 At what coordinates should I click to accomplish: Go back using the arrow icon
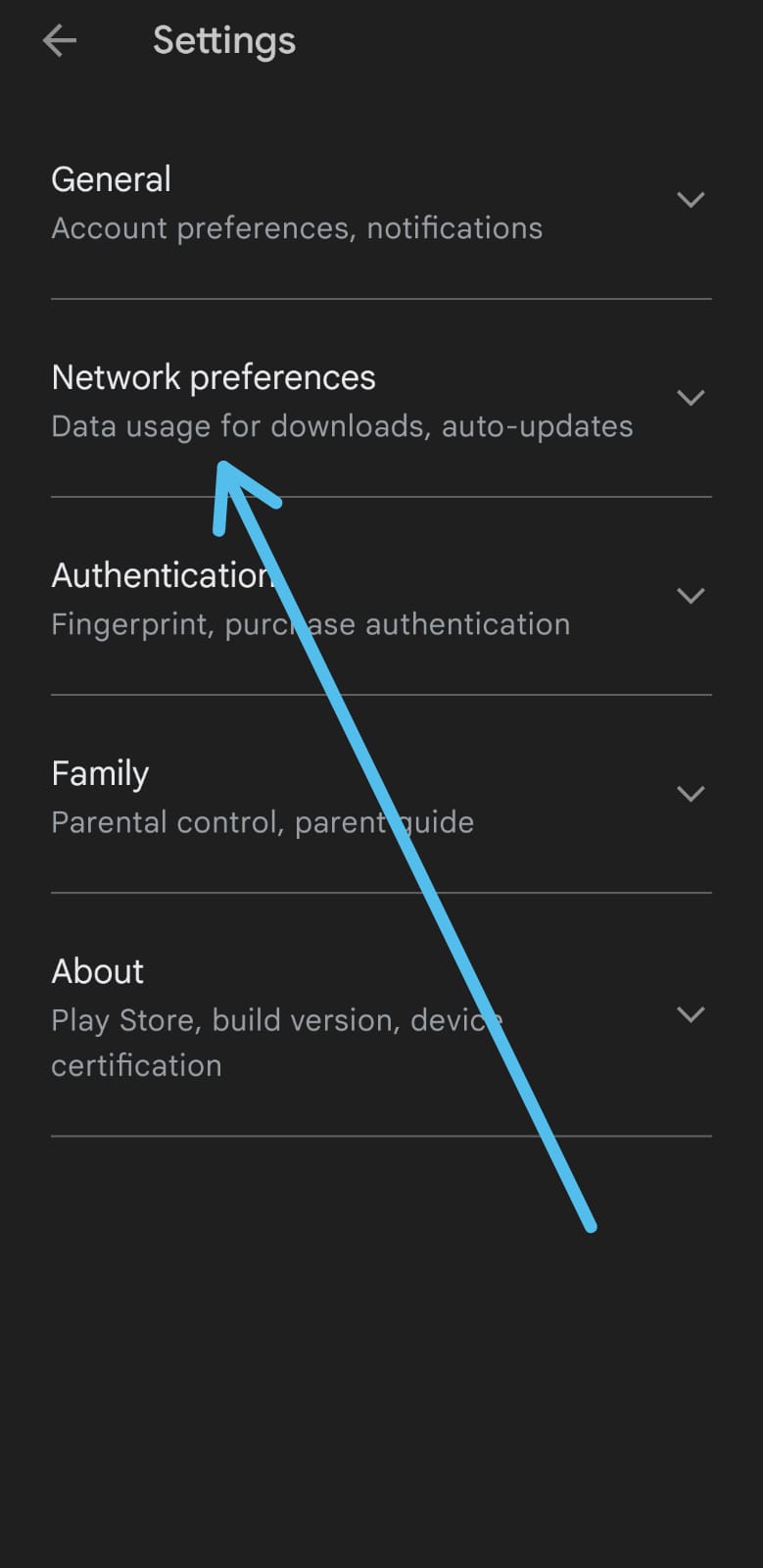[60, 41]
